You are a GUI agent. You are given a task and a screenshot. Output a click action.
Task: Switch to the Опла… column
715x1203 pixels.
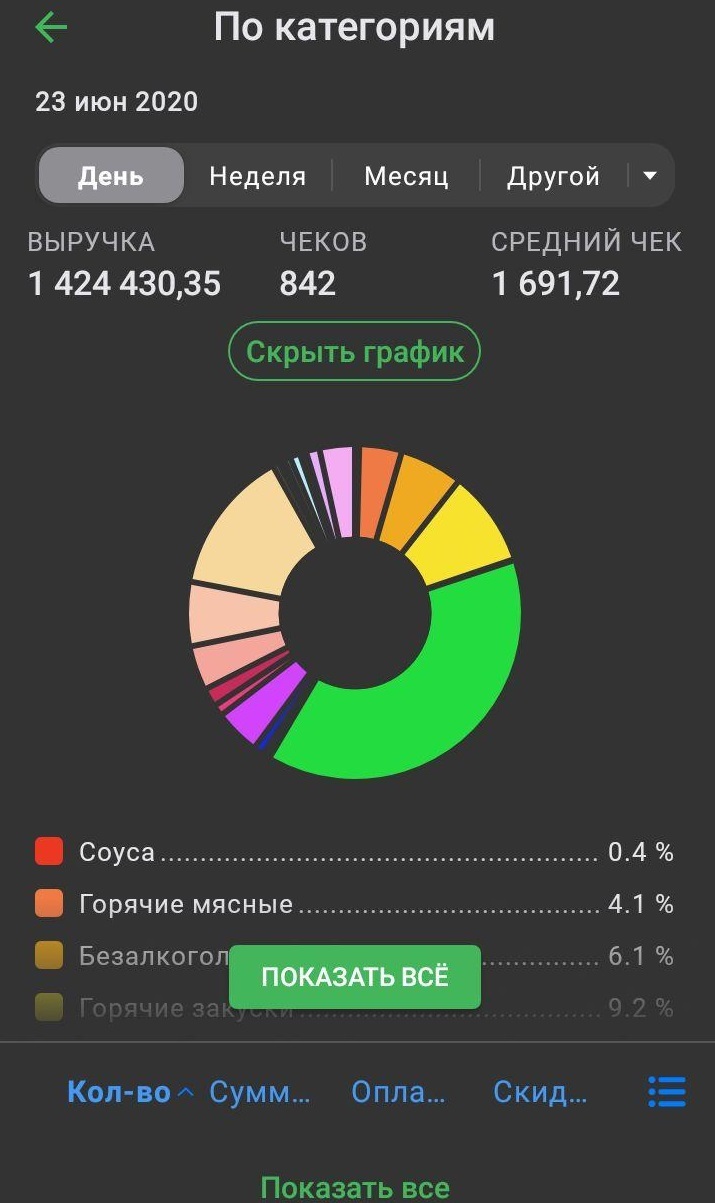pyautogui.click(x=398, y=1093)
